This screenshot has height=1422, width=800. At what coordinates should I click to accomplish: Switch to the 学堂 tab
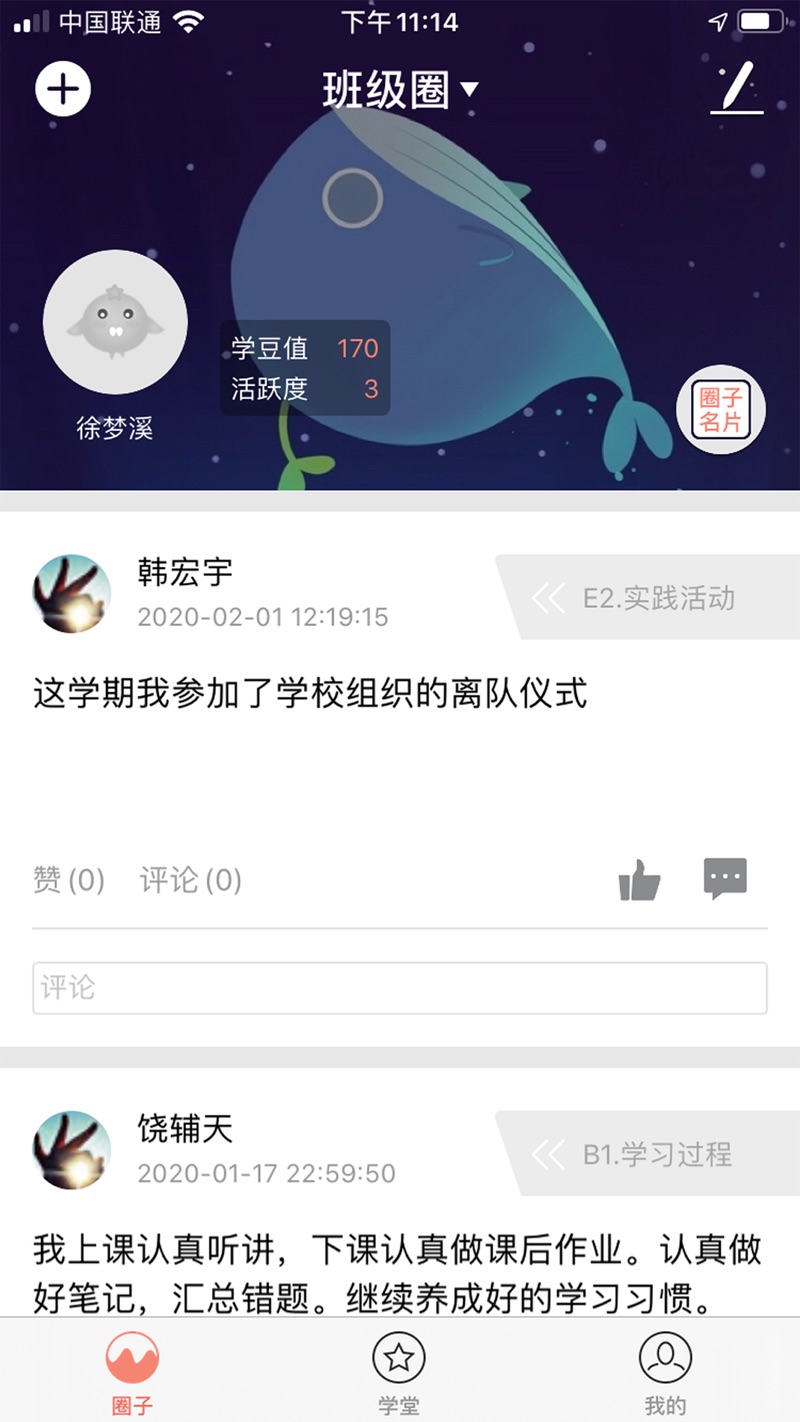[399, 1371]
